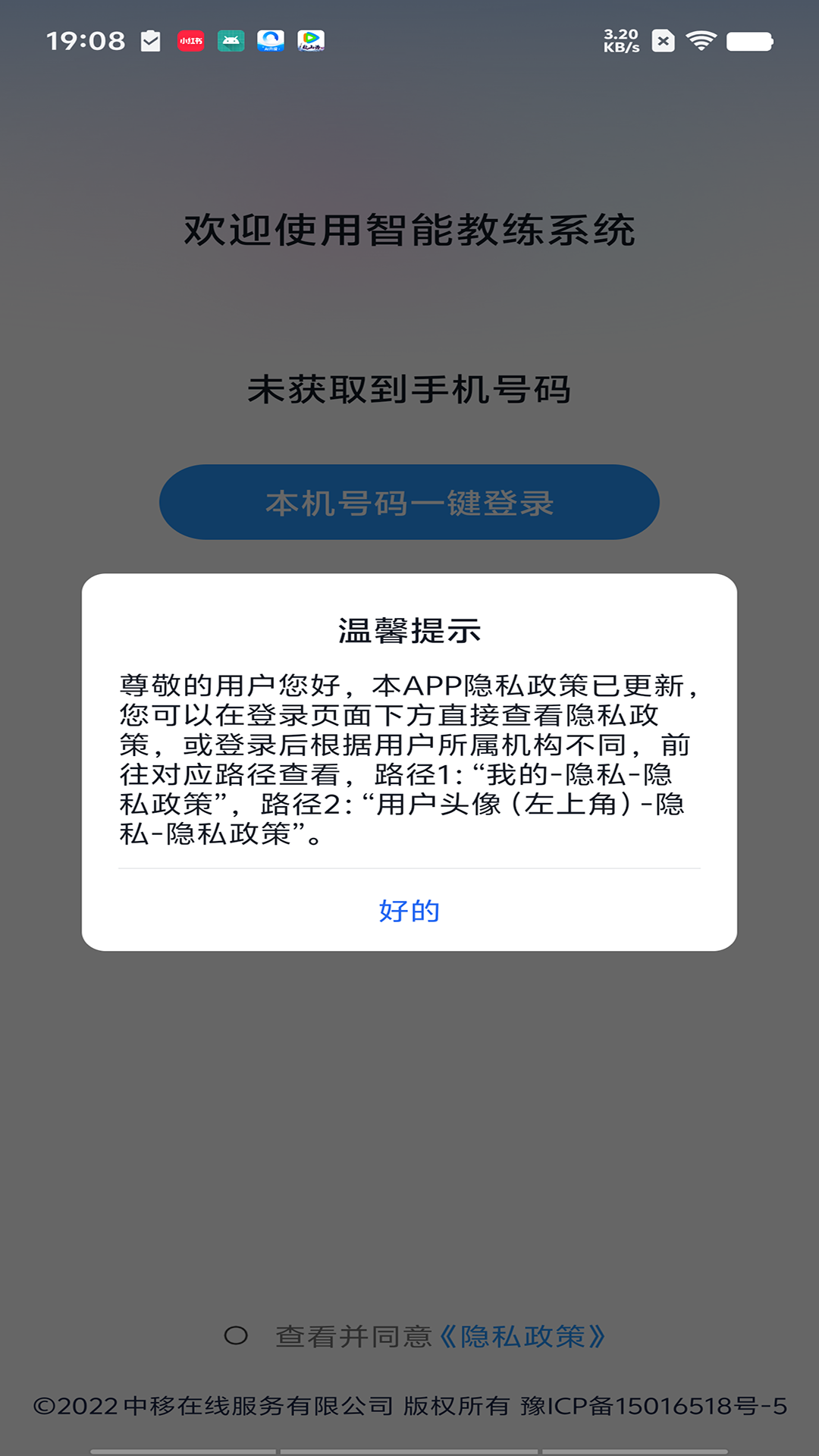The width and height of the screenshot is (819, 1456).
Task: Click the no-SIM card status icon
Action: coord(664,39)
